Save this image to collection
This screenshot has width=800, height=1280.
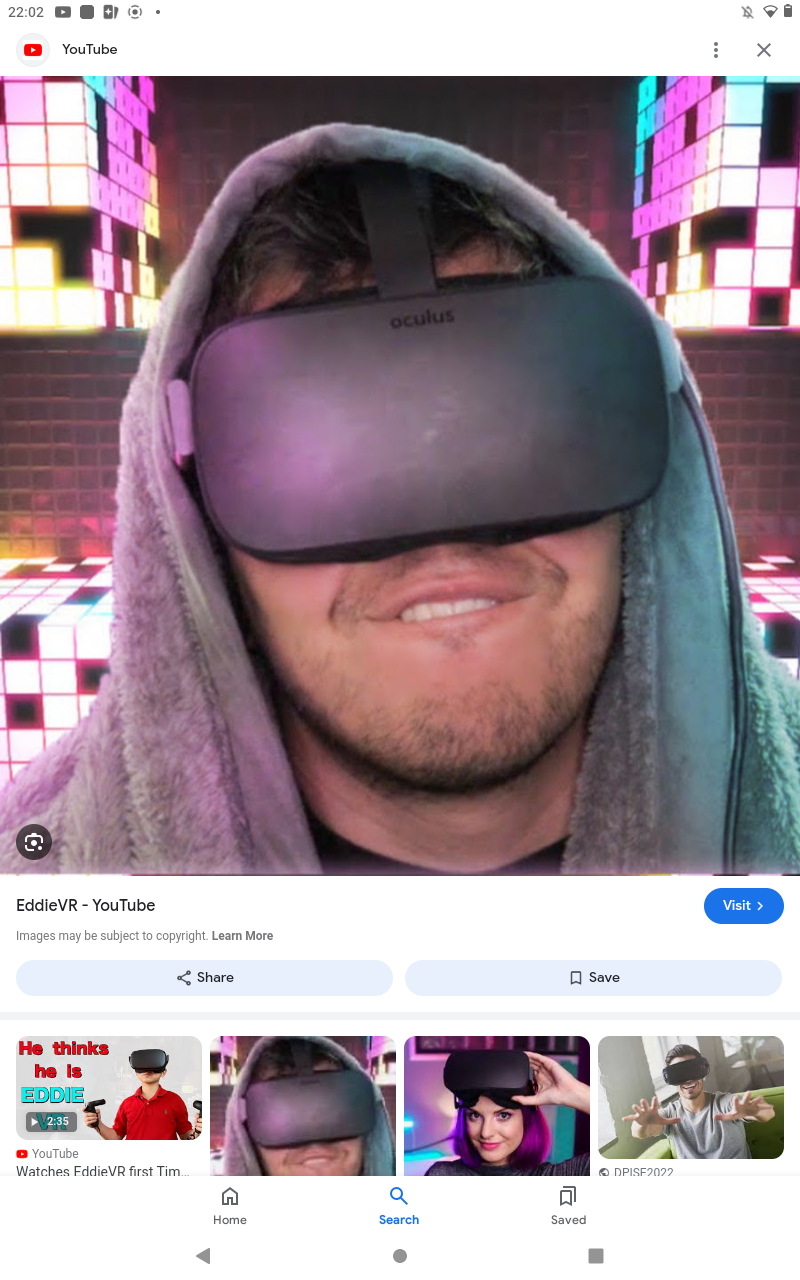point(593,978)
